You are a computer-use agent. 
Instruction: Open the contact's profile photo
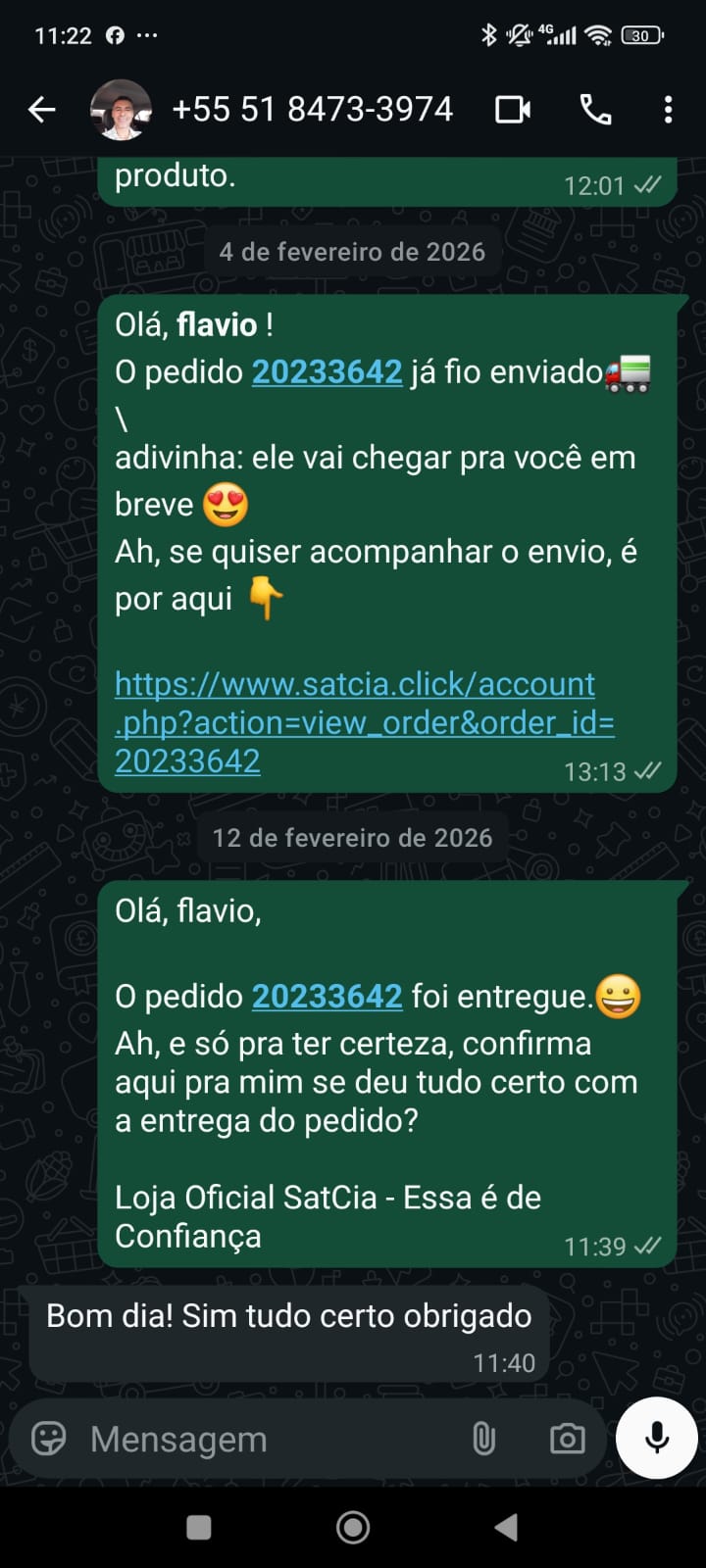(x=121, y=110)
